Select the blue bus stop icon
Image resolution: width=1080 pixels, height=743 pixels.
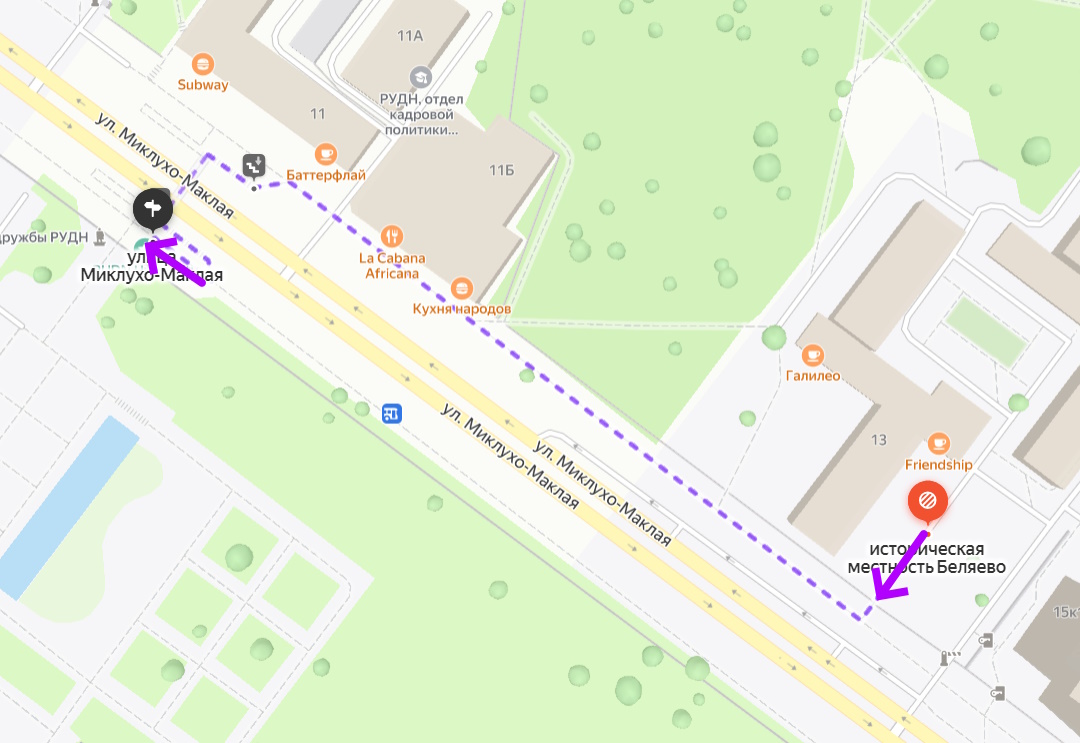point(392,412)
